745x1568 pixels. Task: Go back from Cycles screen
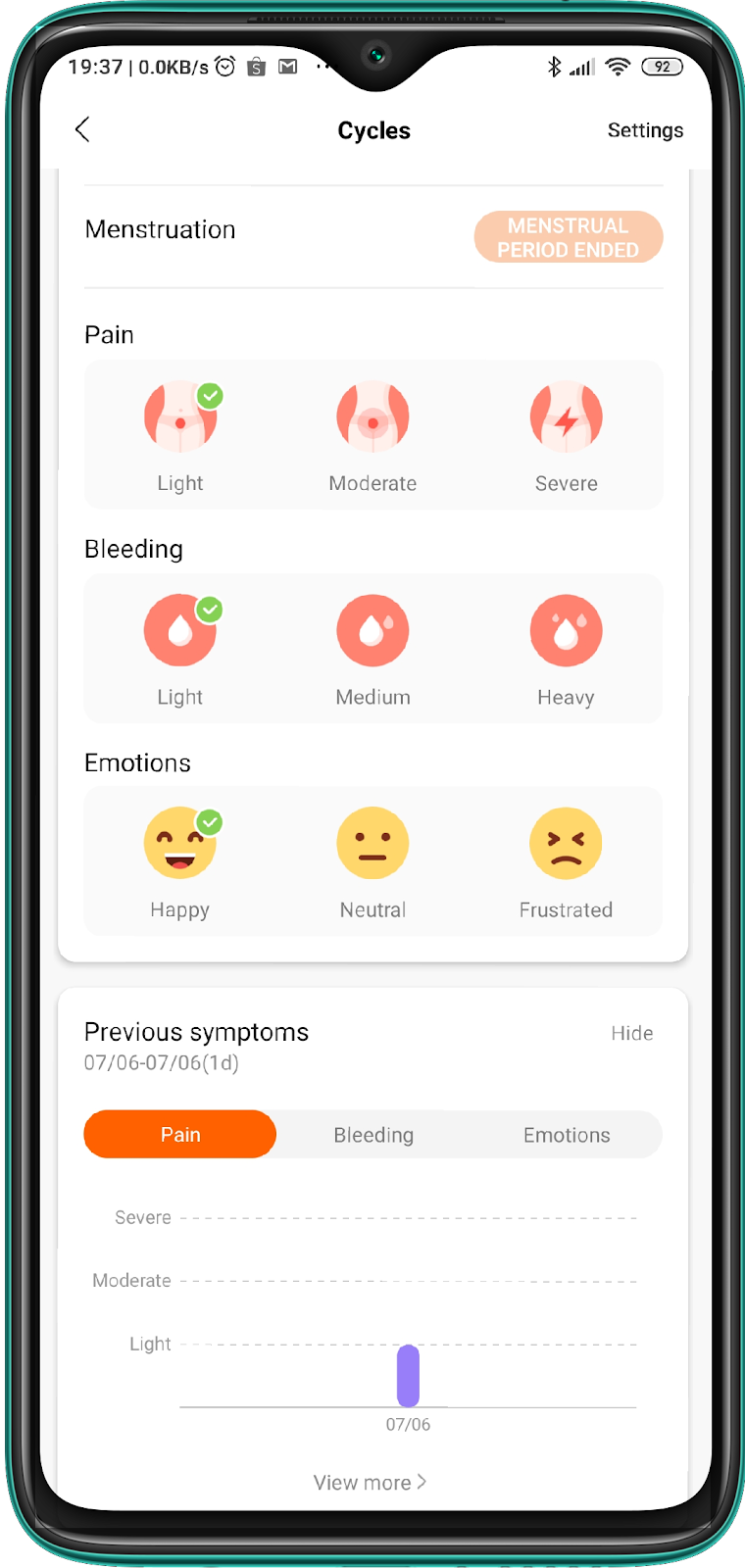(82, 129)
